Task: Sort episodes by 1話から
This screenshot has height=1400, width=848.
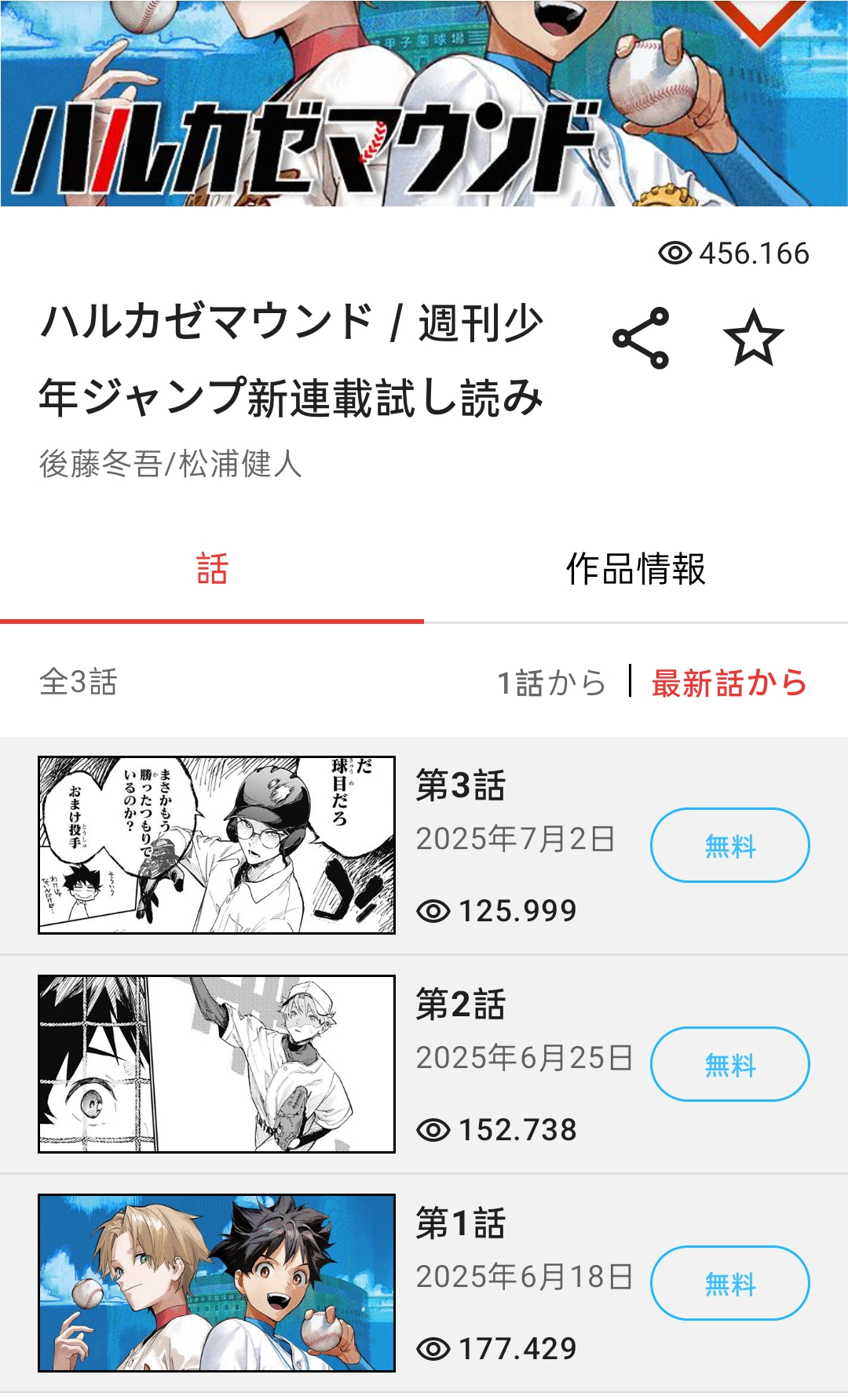Action: [552, 683]
